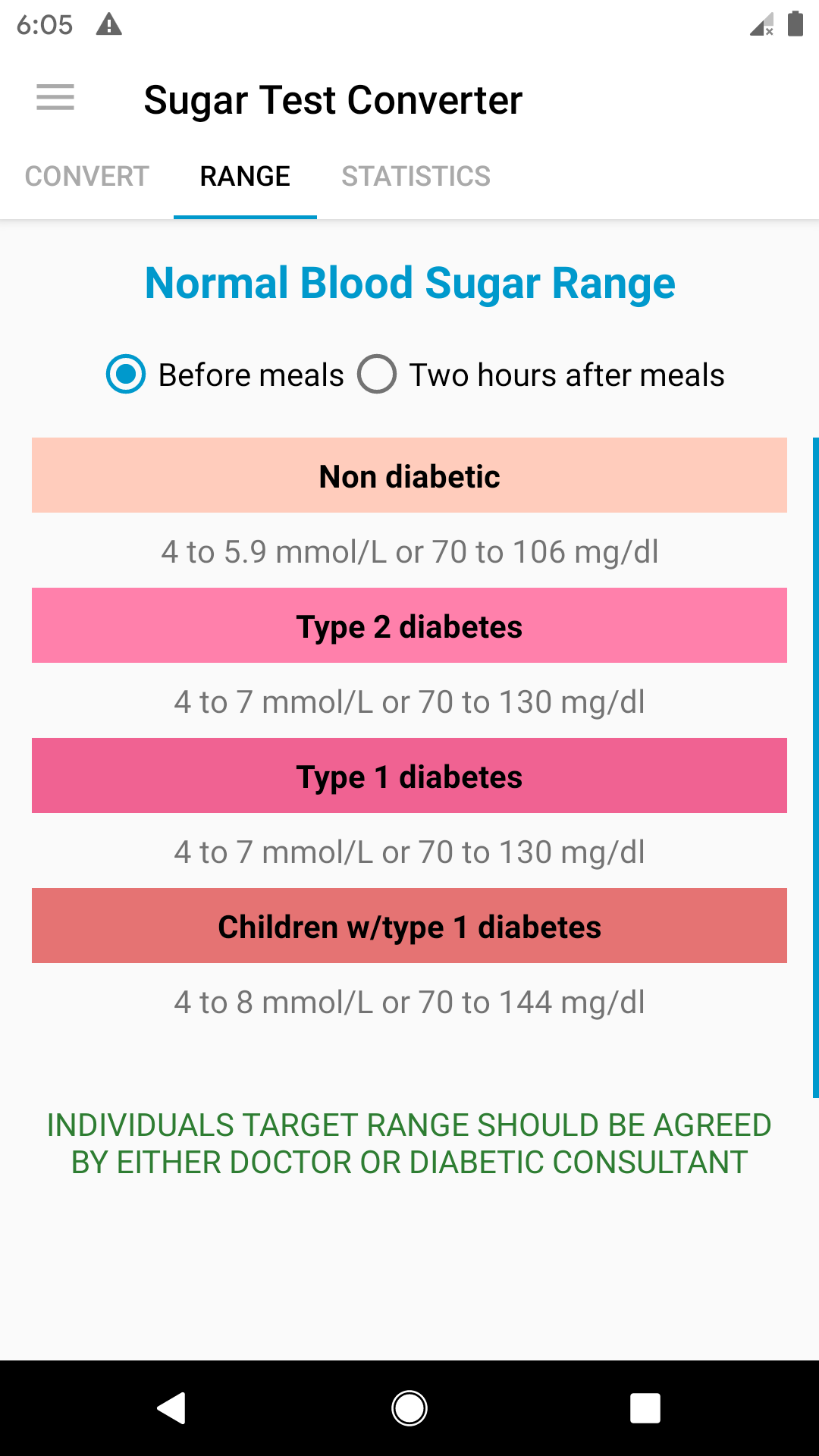Go back using the system back button
Screen dimensions: 819x1456
click(x=172, y=1408)
